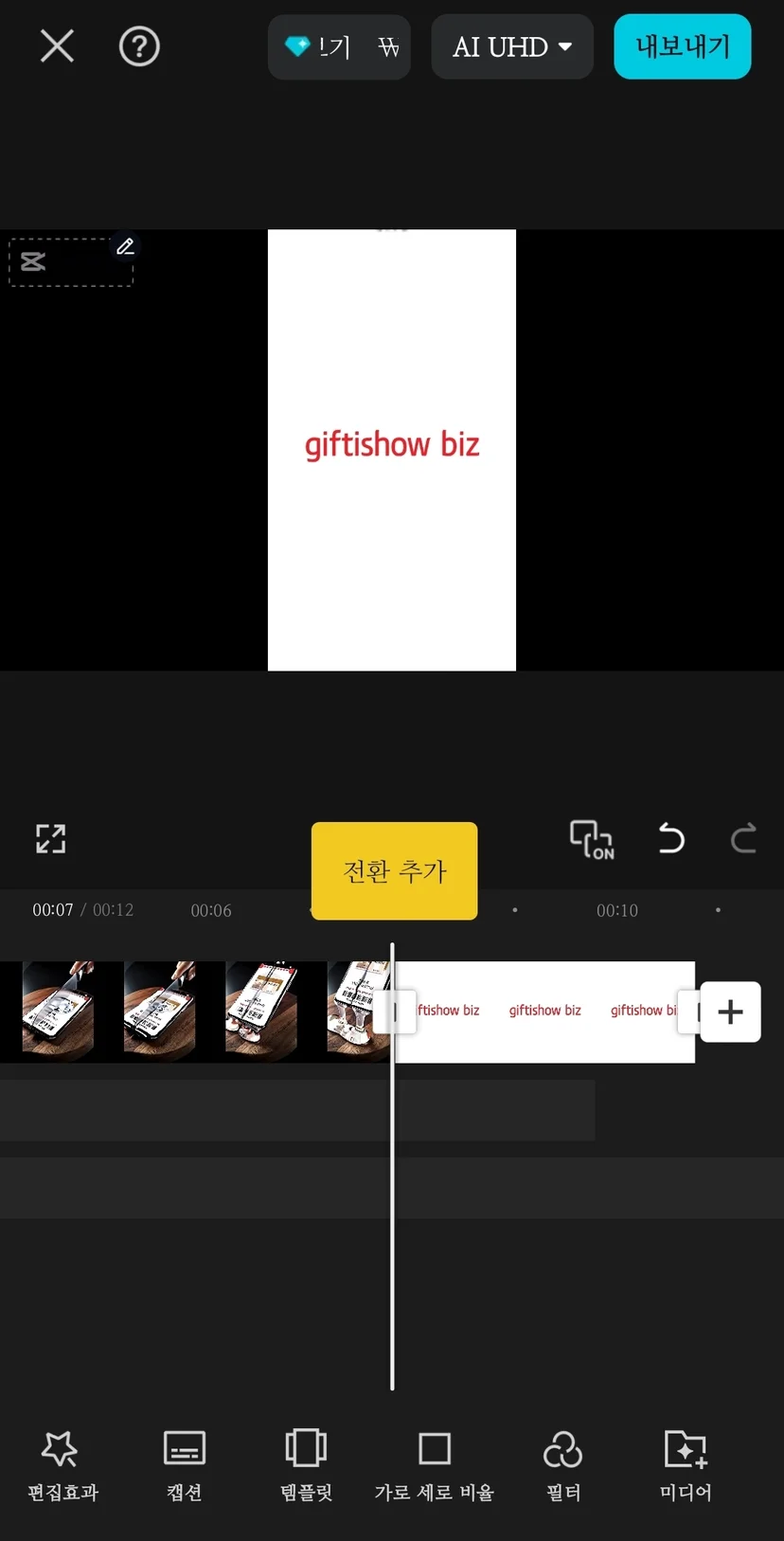Open 편집효과 effects tool
784x1541 pixels.
tap(62, 1466)
